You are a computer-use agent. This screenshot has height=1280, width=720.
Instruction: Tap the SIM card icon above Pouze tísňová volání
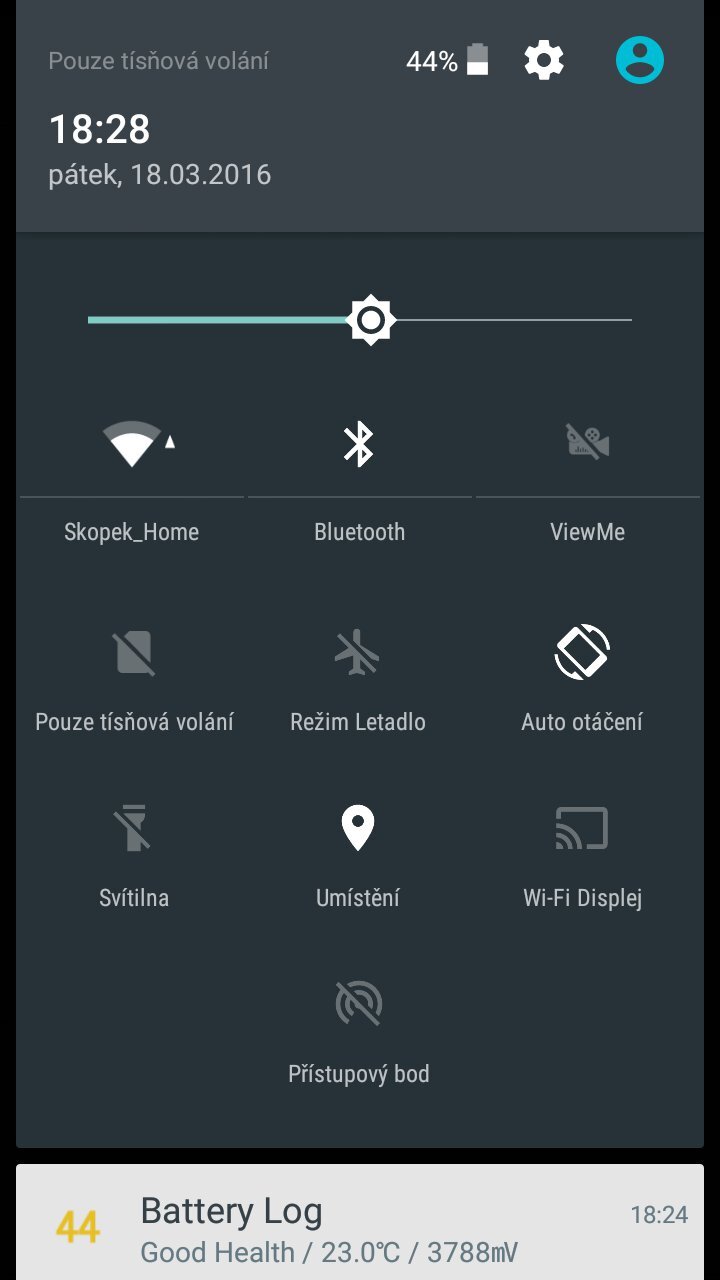pyautogui.click(x=133, y=652)
